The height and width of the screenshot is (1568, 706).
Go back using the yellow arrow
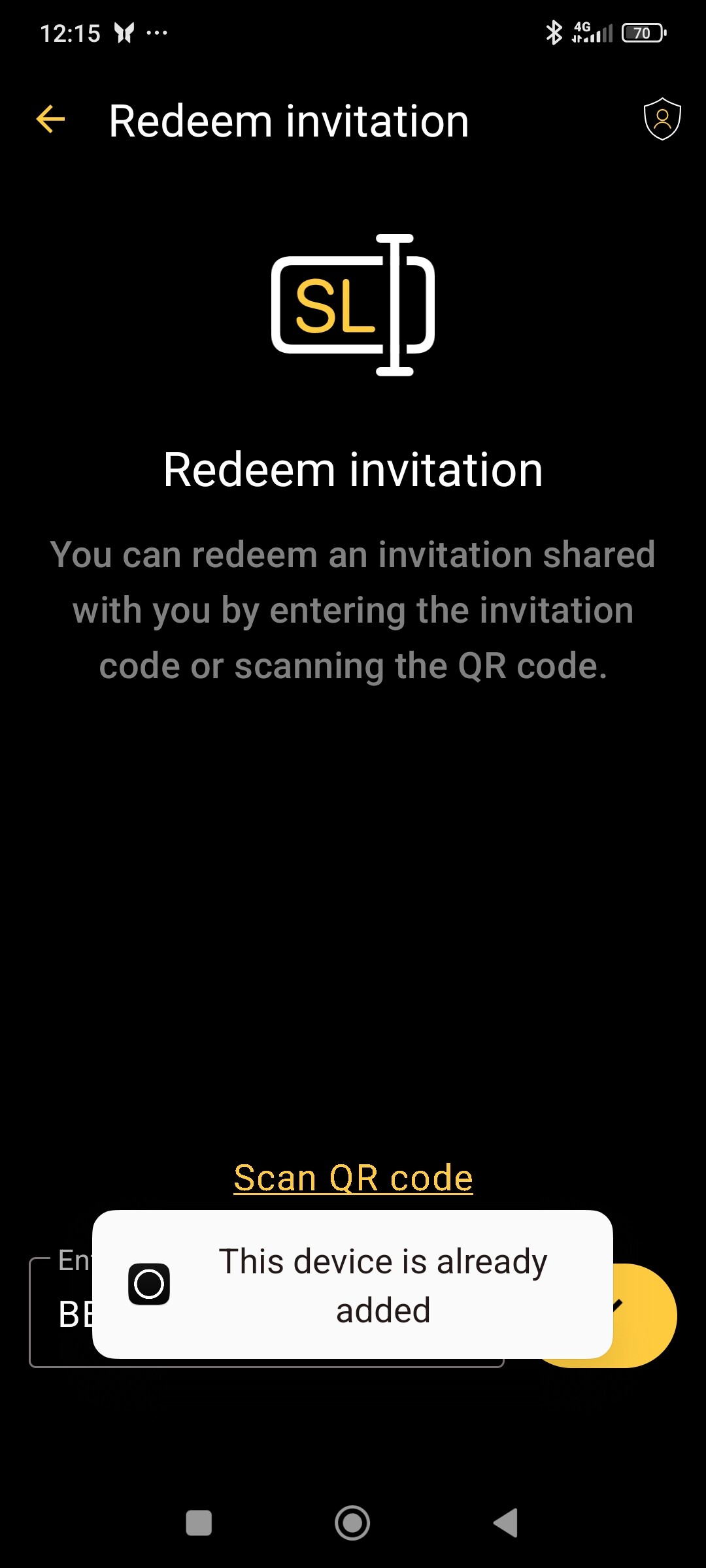point(50,120)
